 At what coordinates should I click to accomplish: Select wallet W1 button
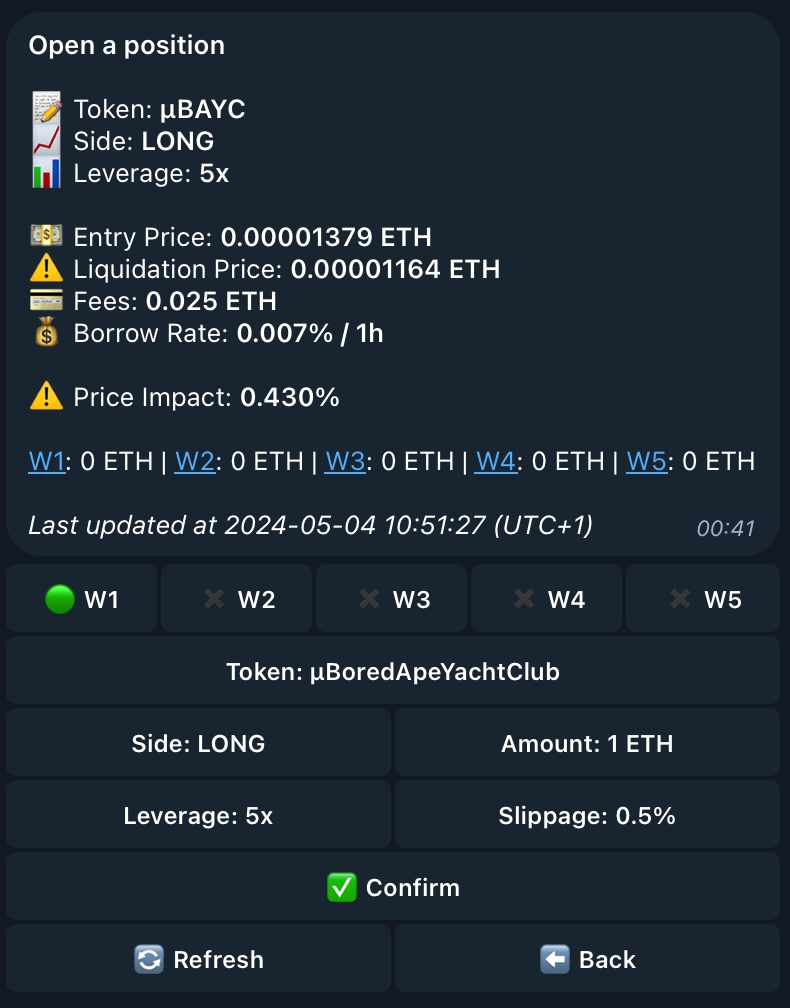82,599
